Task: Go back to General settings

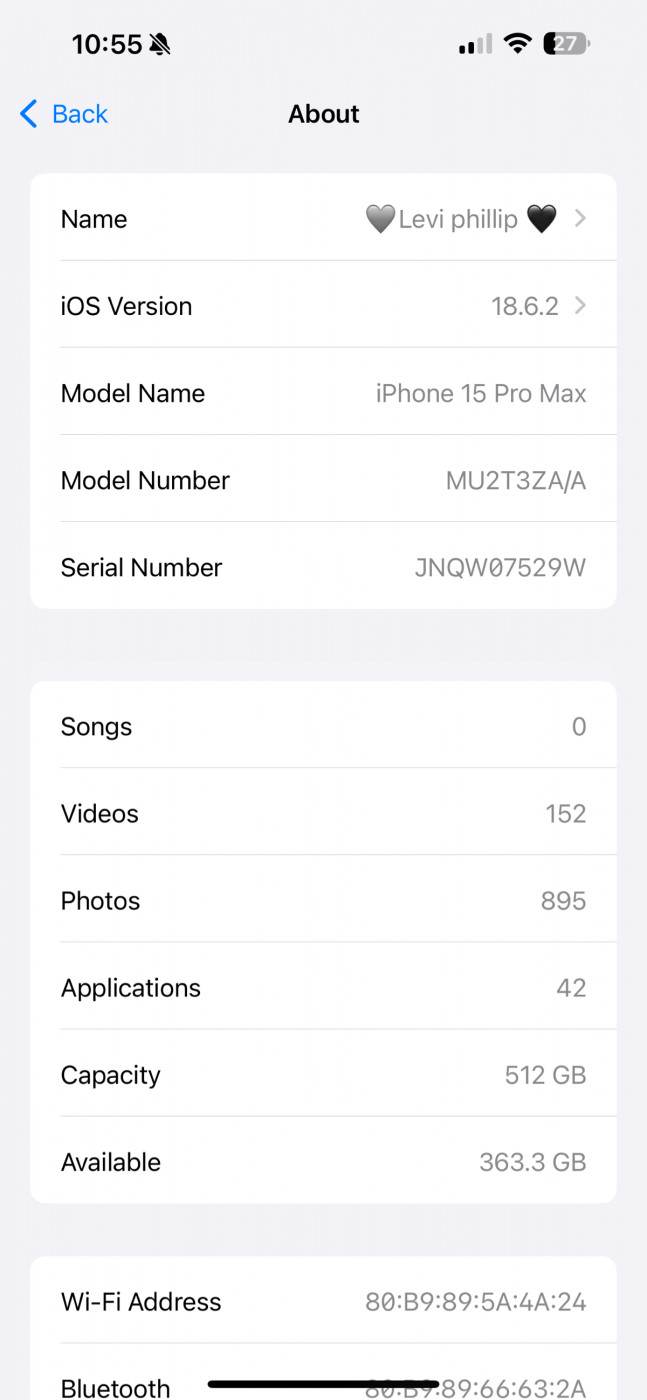Action: (64, 114)
